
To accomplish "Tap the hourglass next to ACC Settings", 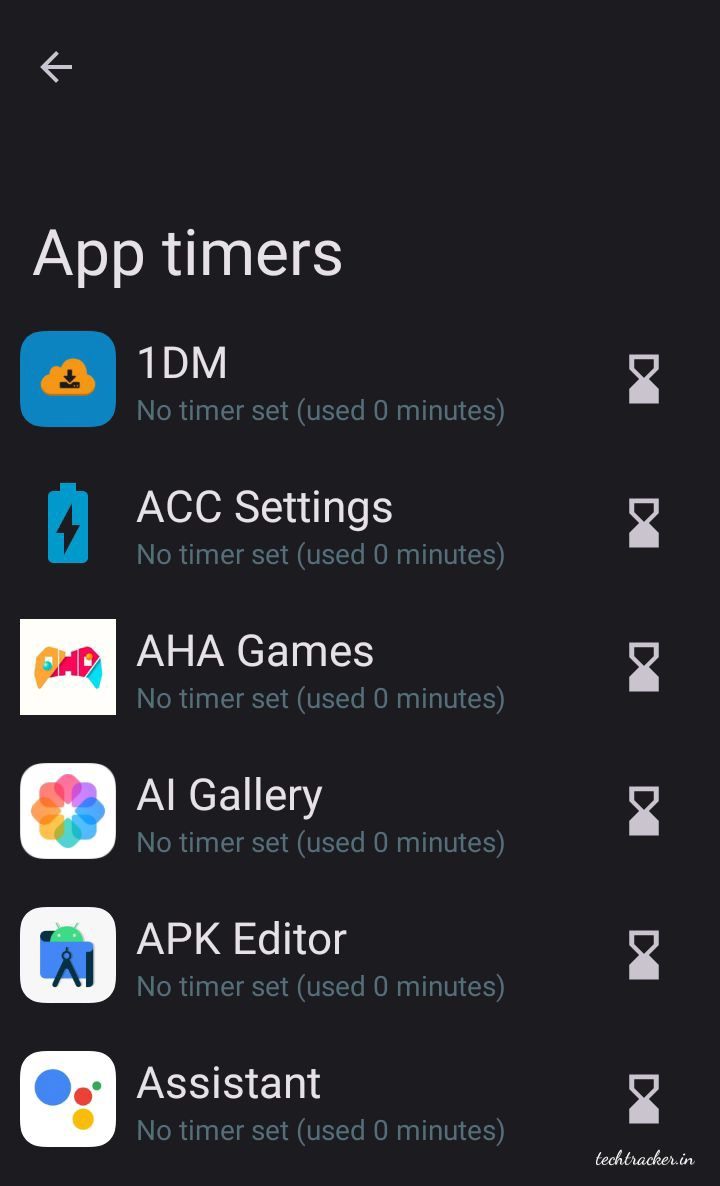I will point(644,523).
